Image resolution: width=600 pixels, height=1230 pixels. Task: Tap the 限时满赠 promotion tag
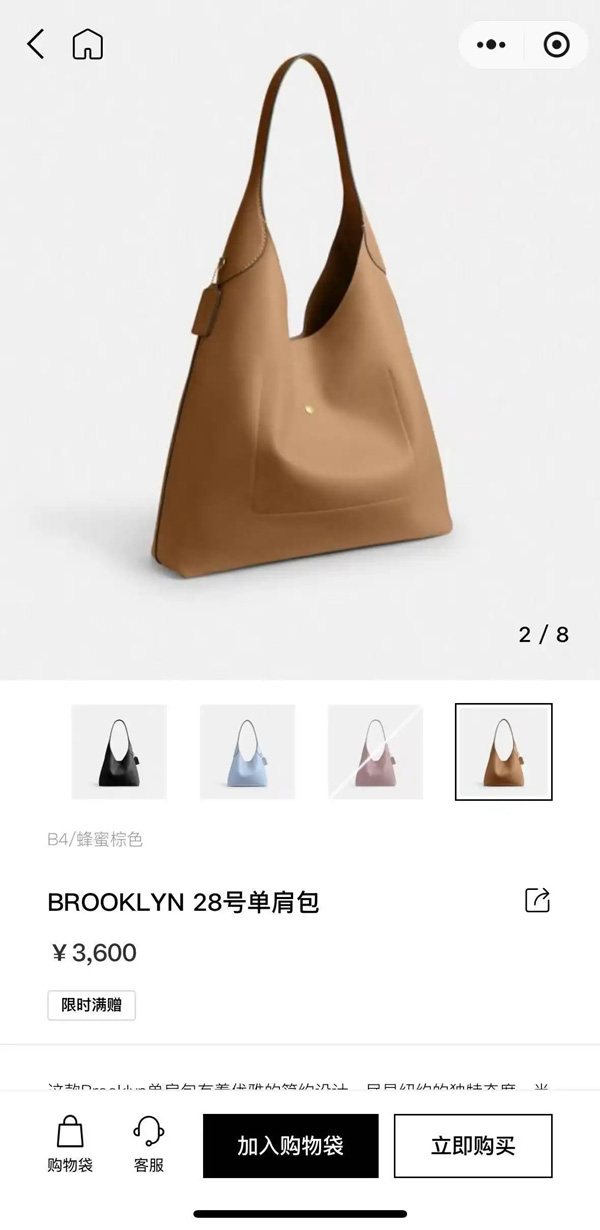tap(91, 1005)
